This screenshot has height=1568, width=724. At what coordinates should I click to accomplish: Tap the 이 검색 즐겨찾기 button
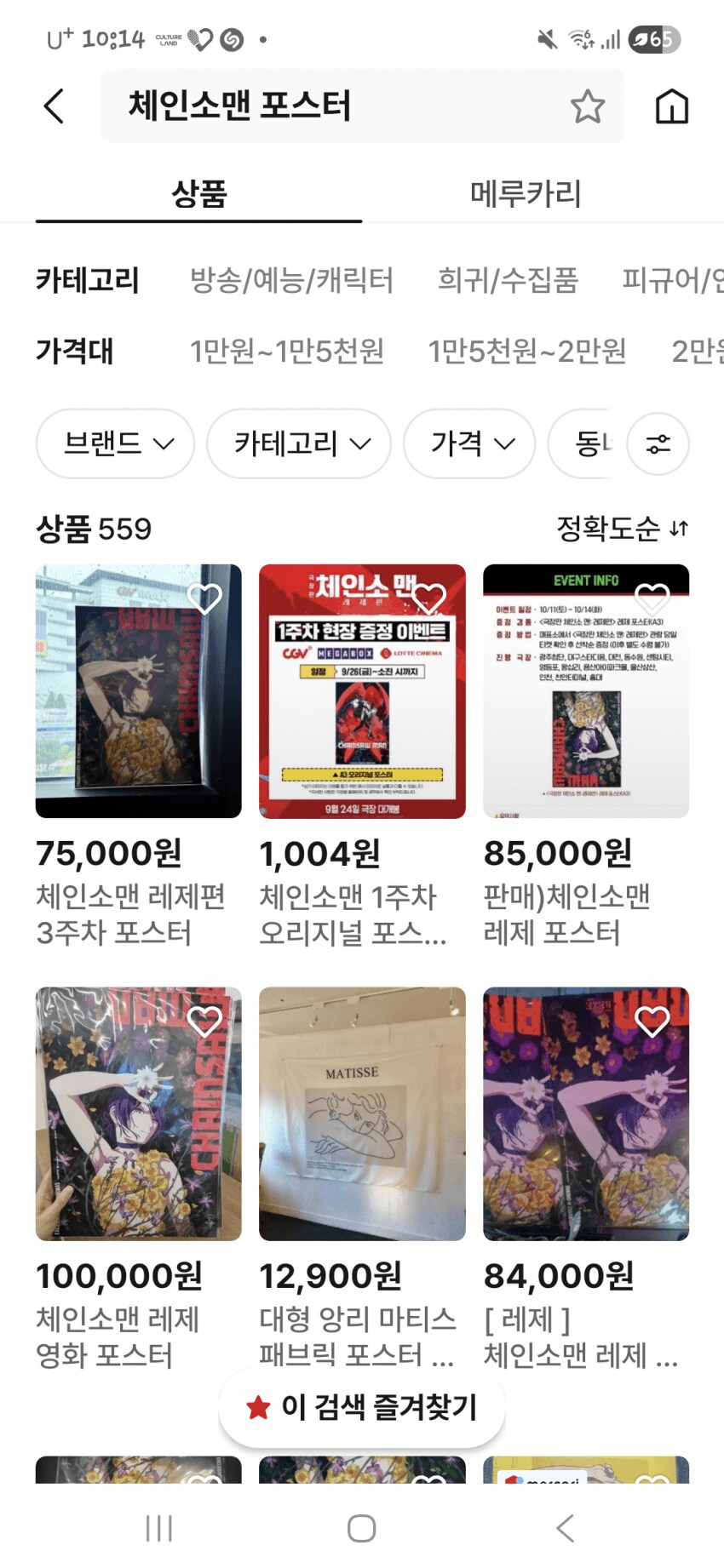[362, 1407]
